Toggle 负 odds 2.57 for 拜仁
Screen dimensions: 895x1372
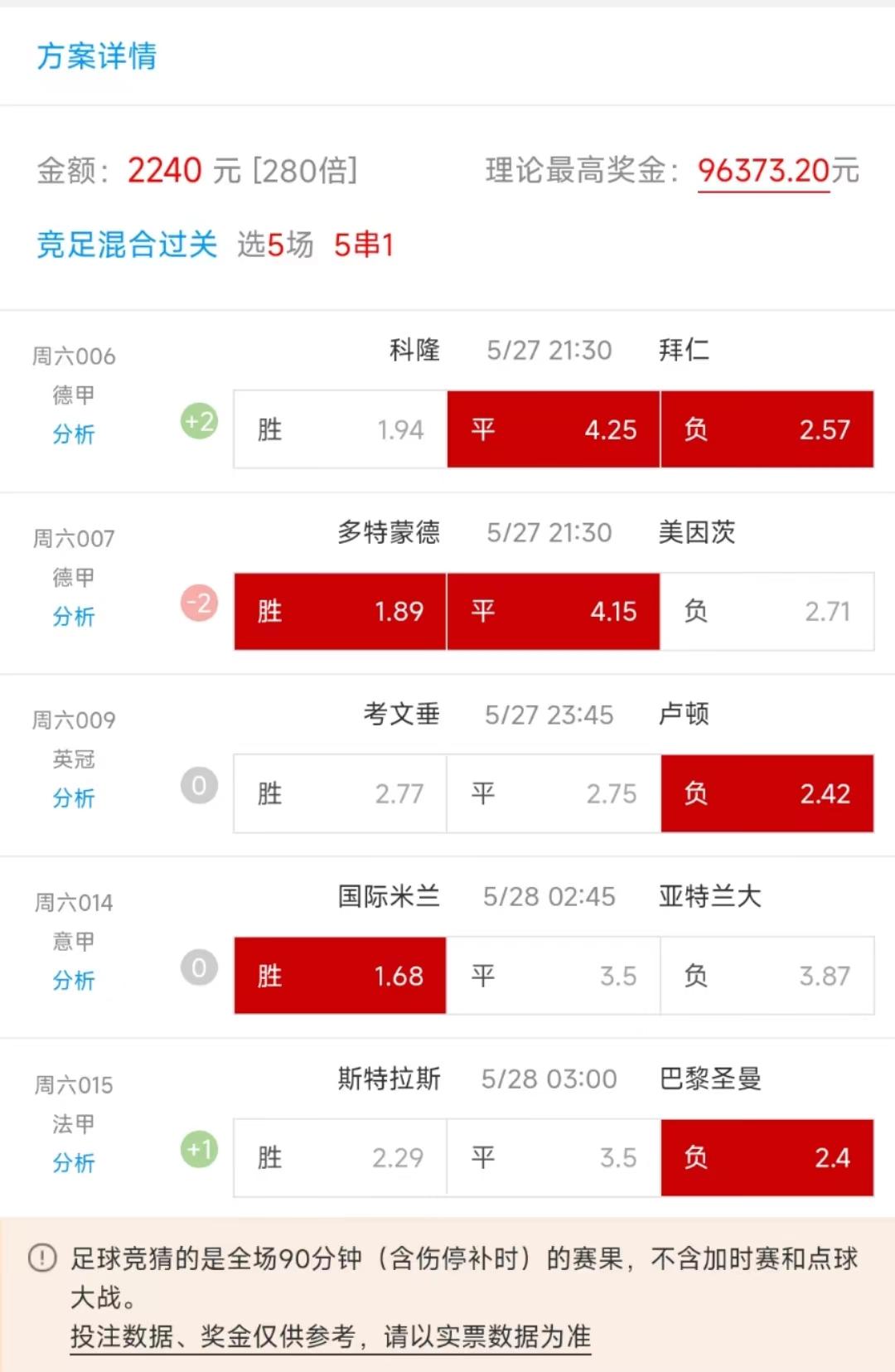point(767,429)
